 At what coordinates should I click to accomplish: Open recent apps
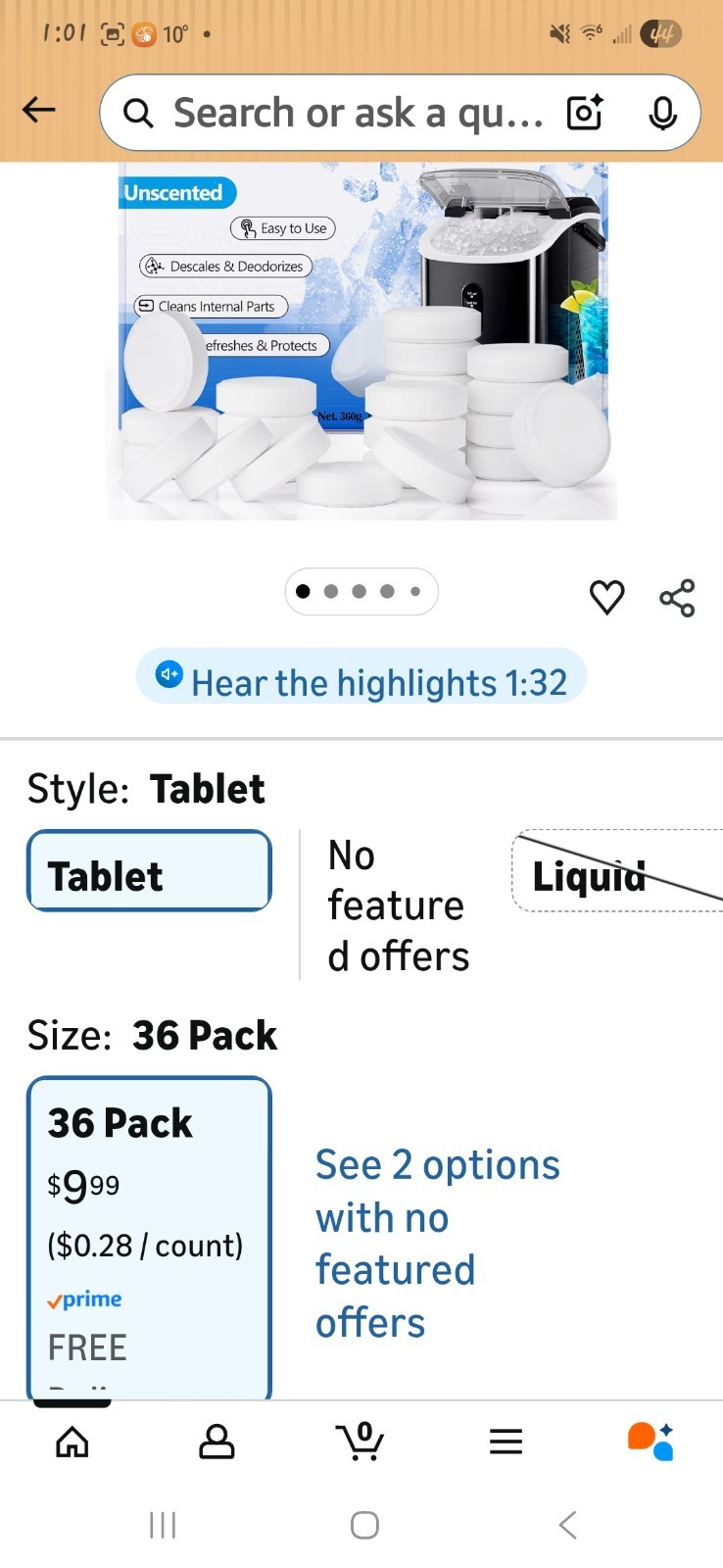pyautogui.click(x=163, y=1525)
